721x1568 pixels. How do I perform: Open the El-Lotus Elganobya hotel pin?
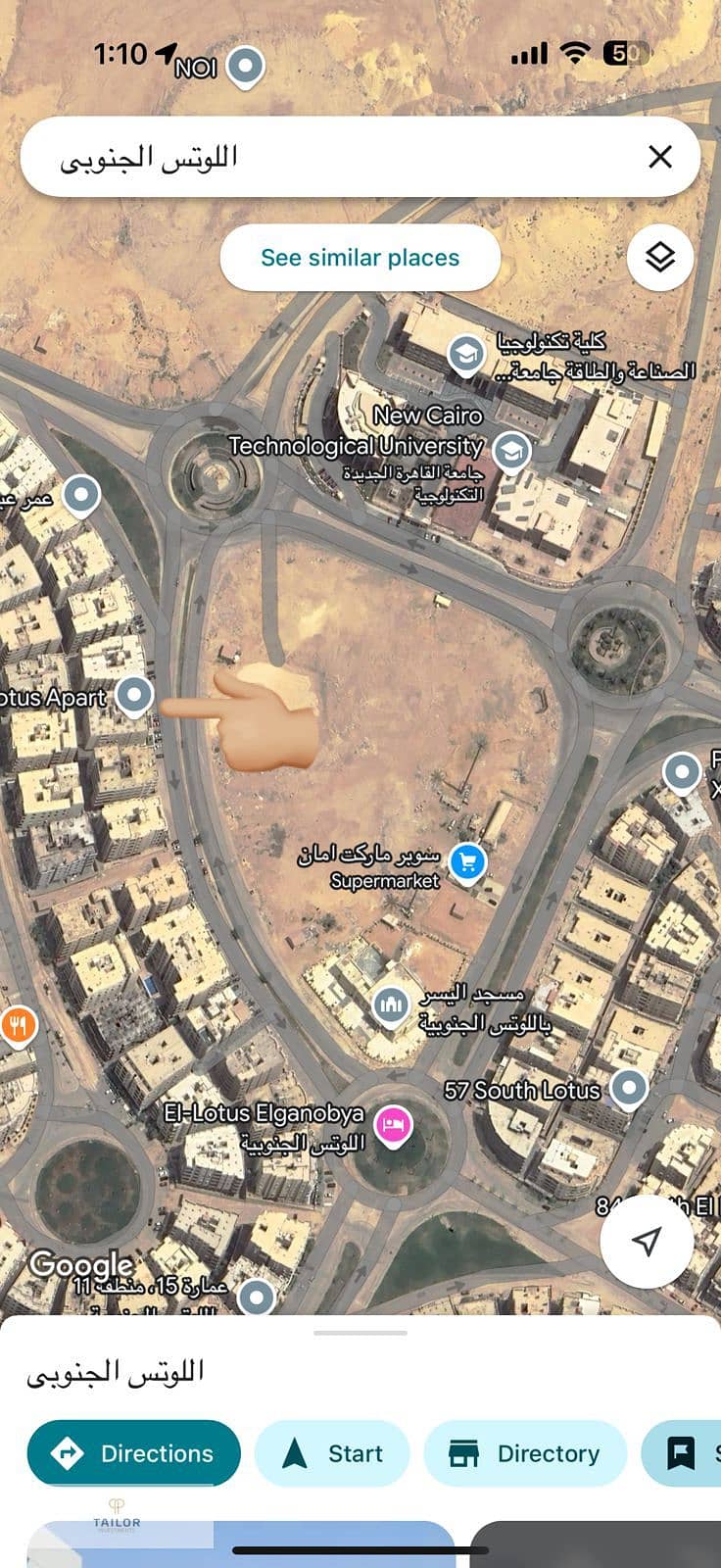(393, 1124)
